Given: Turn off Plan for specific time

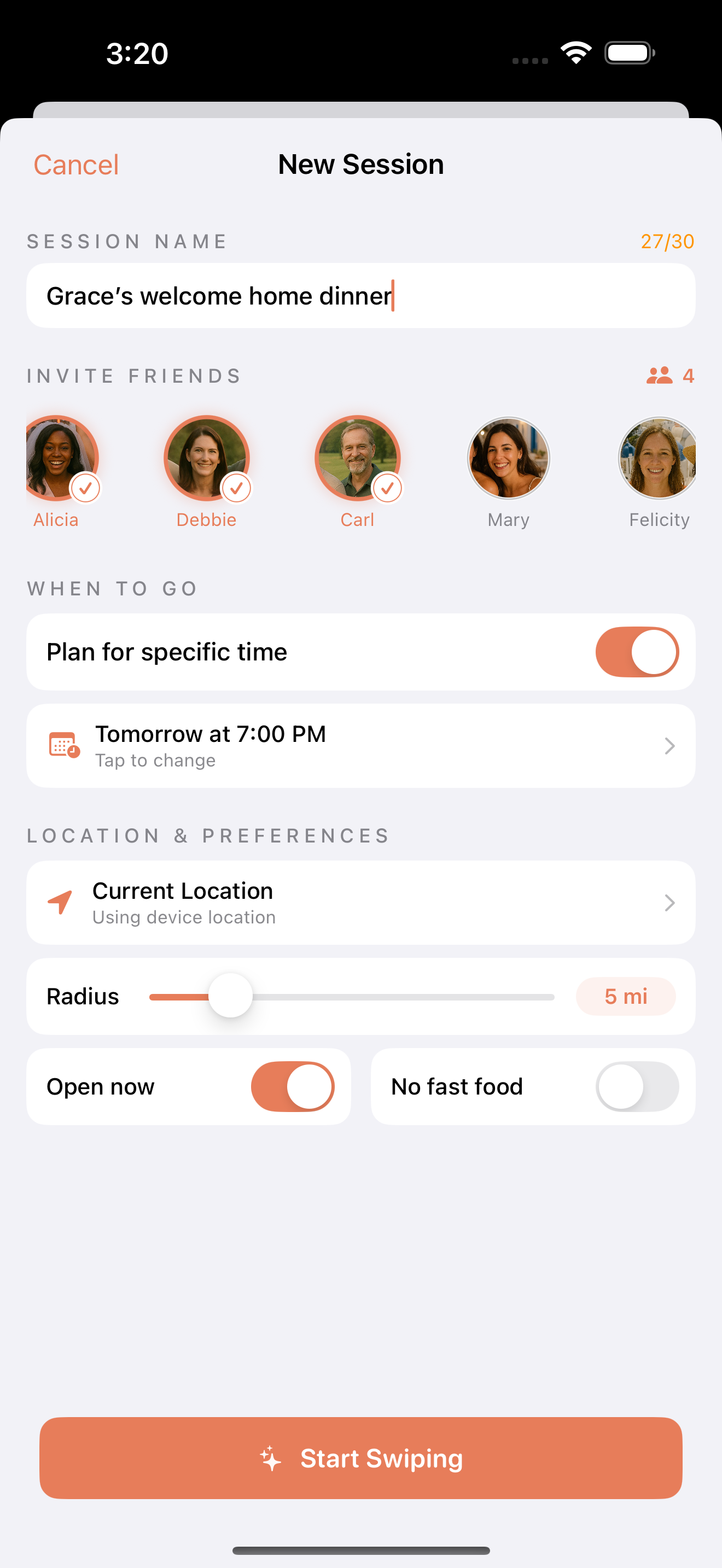Looking at the screenshot, I should [x=637, y=652].
